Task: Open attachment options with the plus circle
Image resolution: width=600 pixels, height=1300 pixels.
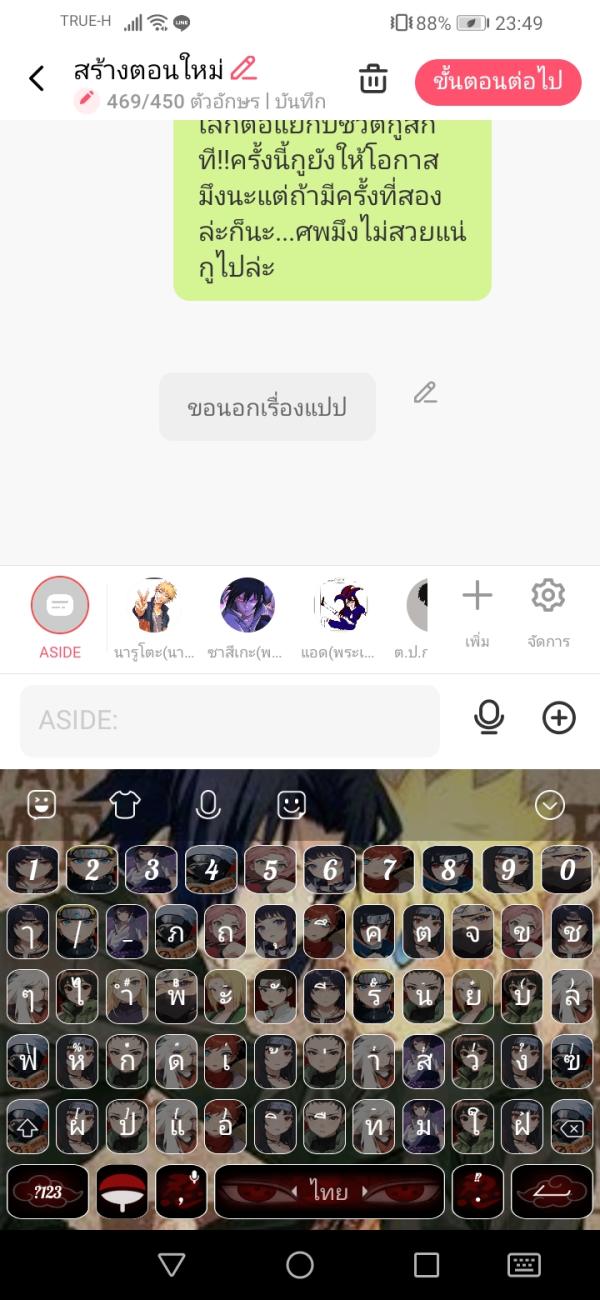Action: [559, 717]
